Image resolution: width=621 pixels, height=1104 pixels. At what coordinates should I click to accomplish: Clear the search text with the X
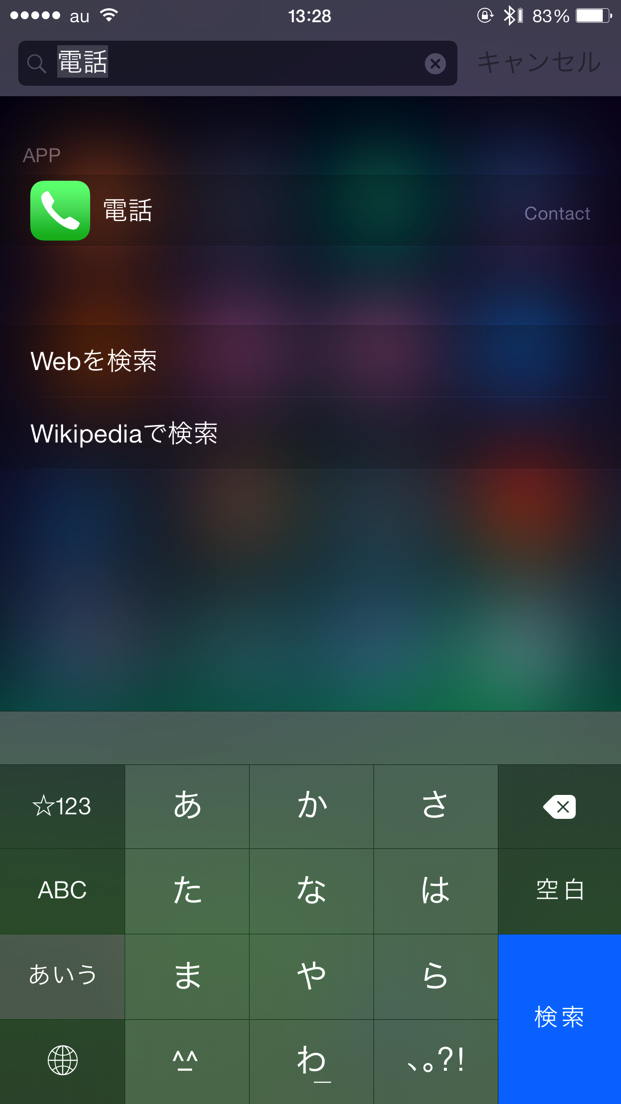[435, 63]
